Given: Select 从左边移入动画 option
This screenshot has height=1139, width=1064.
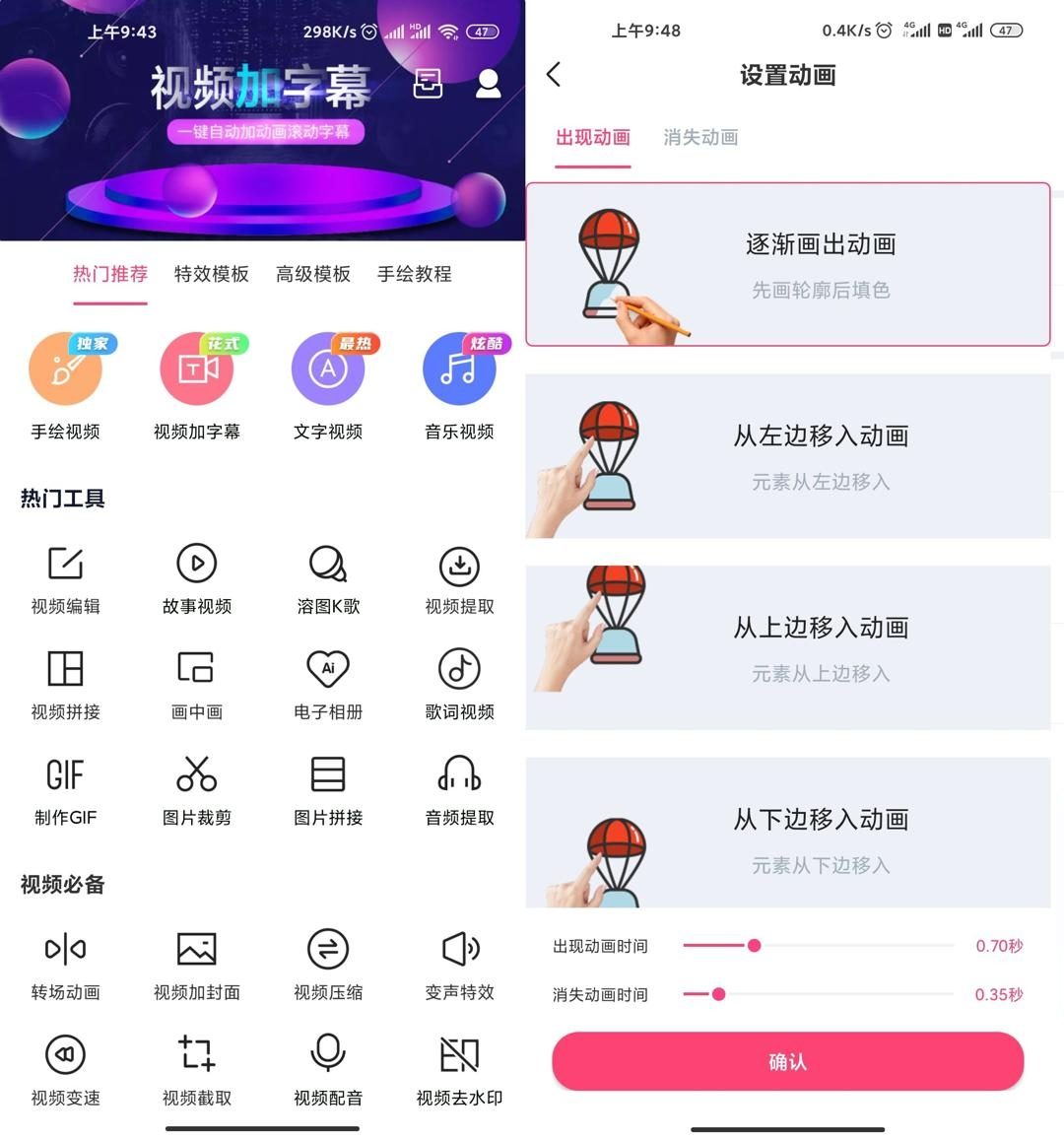Looking at the screenshot, I should click(x=788, y=456).
